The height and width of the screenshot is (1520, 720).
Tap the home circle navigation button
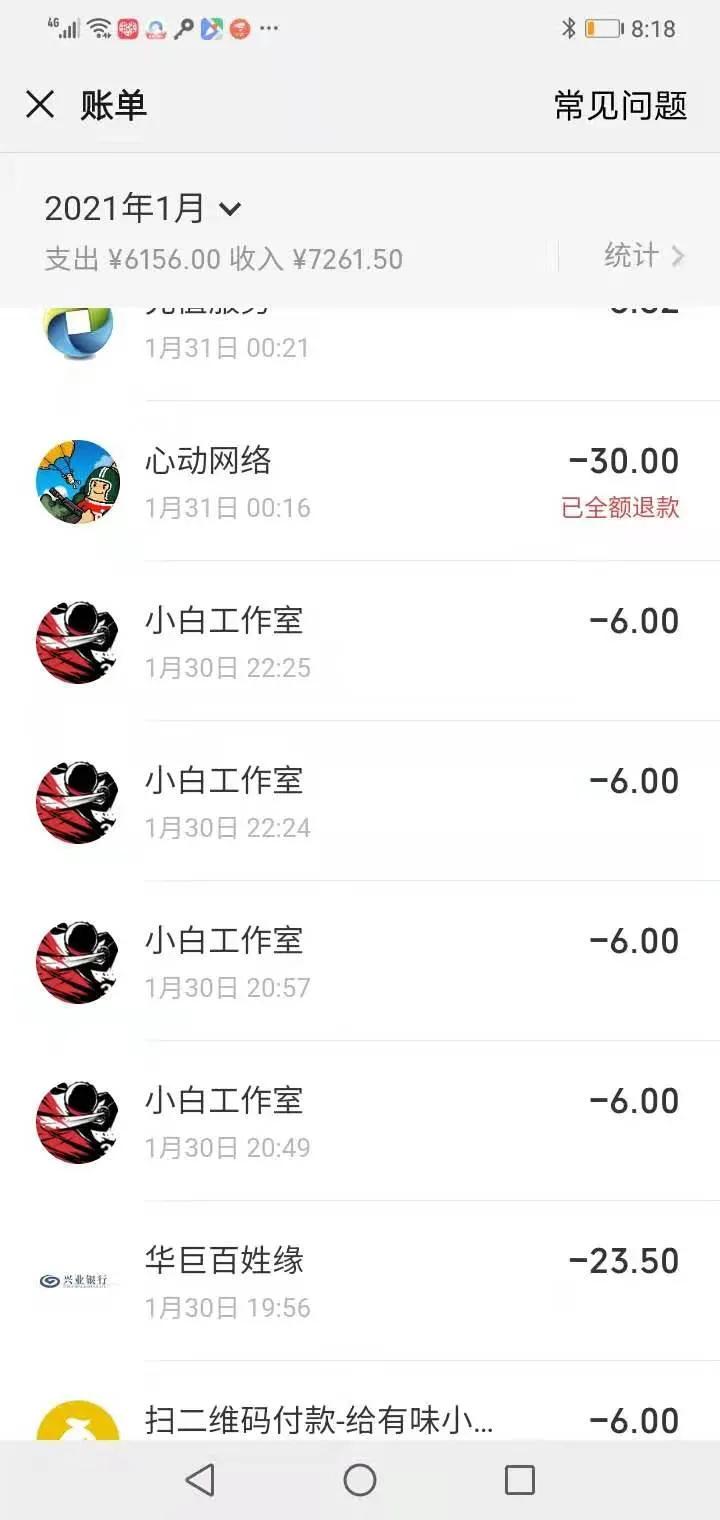pyautogui.click(x=360, y=1479)
